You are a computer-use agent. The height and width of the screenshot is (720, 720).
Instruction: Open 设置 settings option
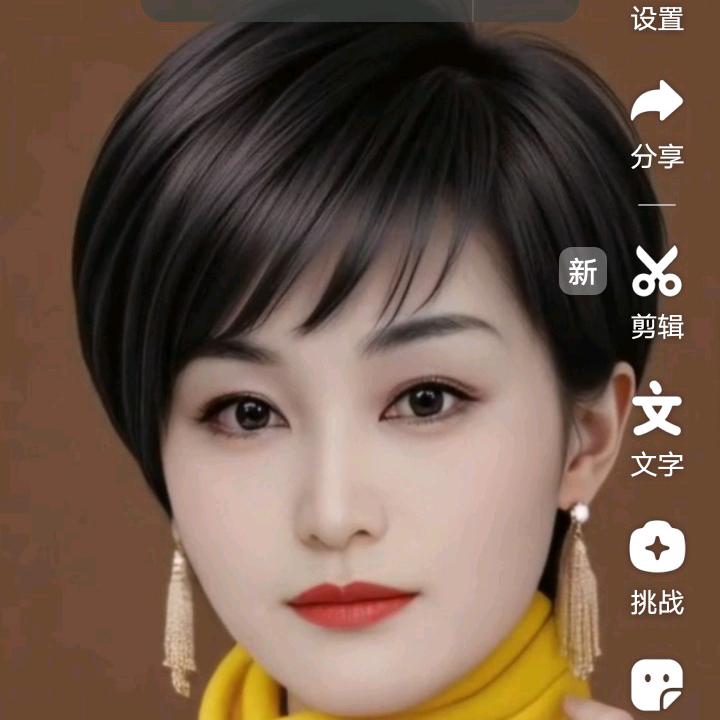point(657,18)
